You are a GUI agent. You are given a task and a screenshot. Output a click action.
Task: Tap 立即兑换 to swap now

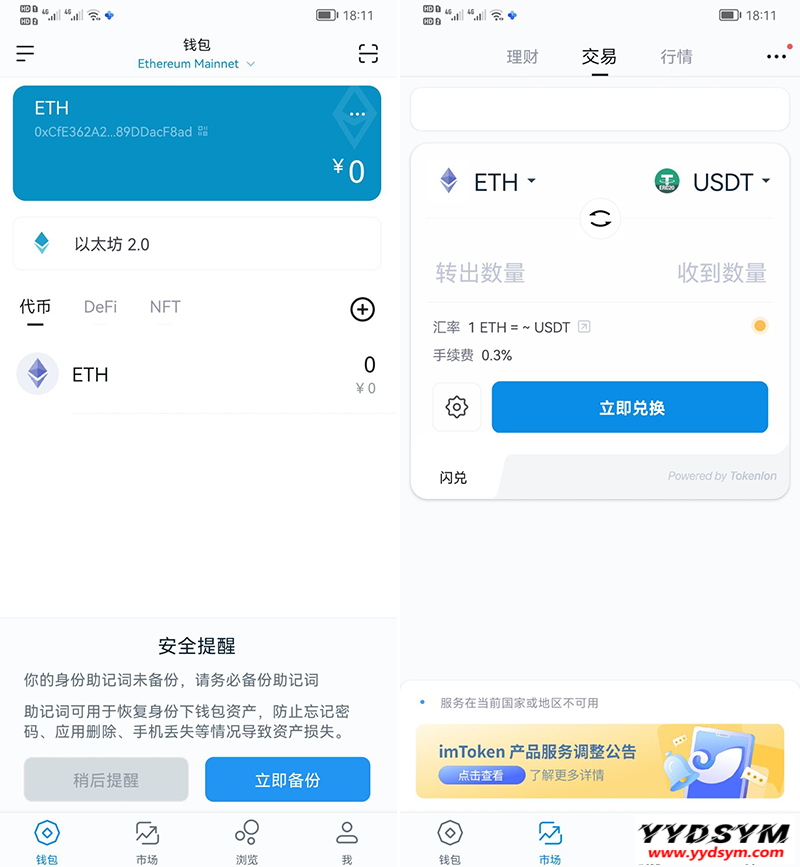click(630, 408)
